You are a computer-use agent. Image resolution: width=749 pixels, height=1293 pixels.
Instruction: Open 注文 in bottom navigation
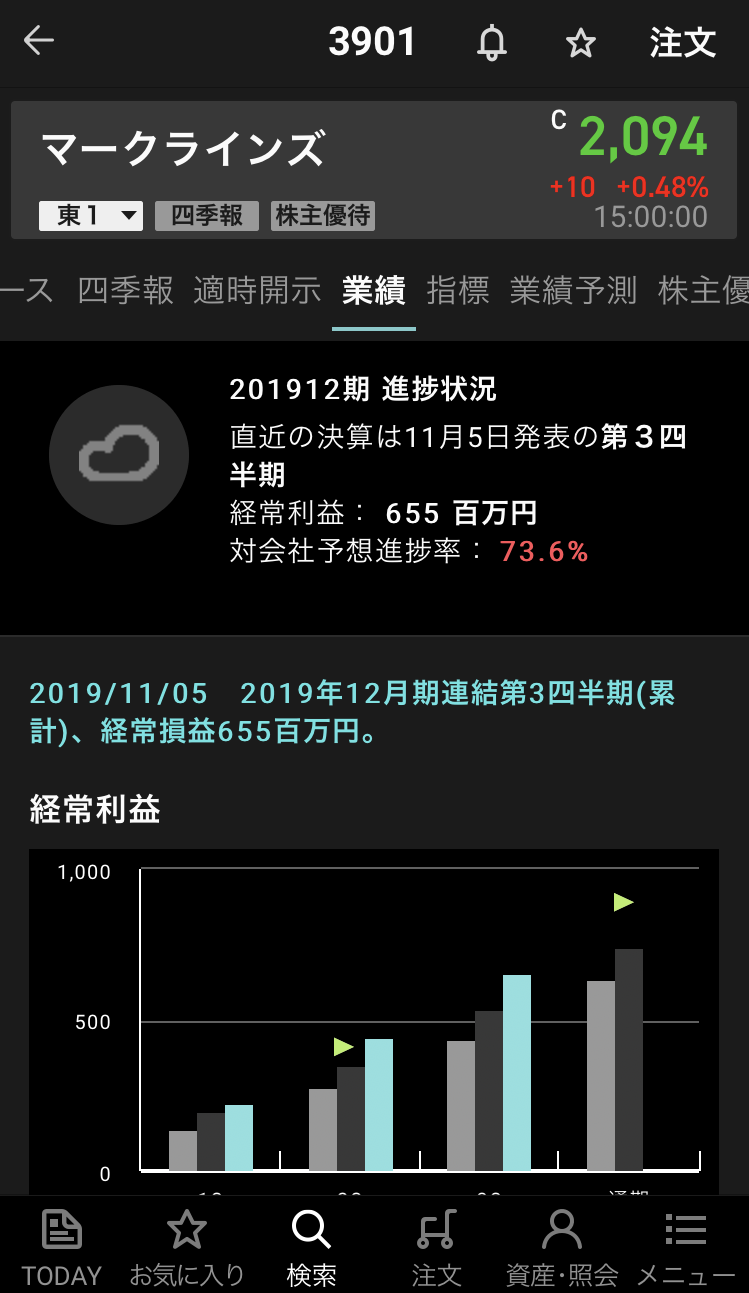pos(436,1246)
